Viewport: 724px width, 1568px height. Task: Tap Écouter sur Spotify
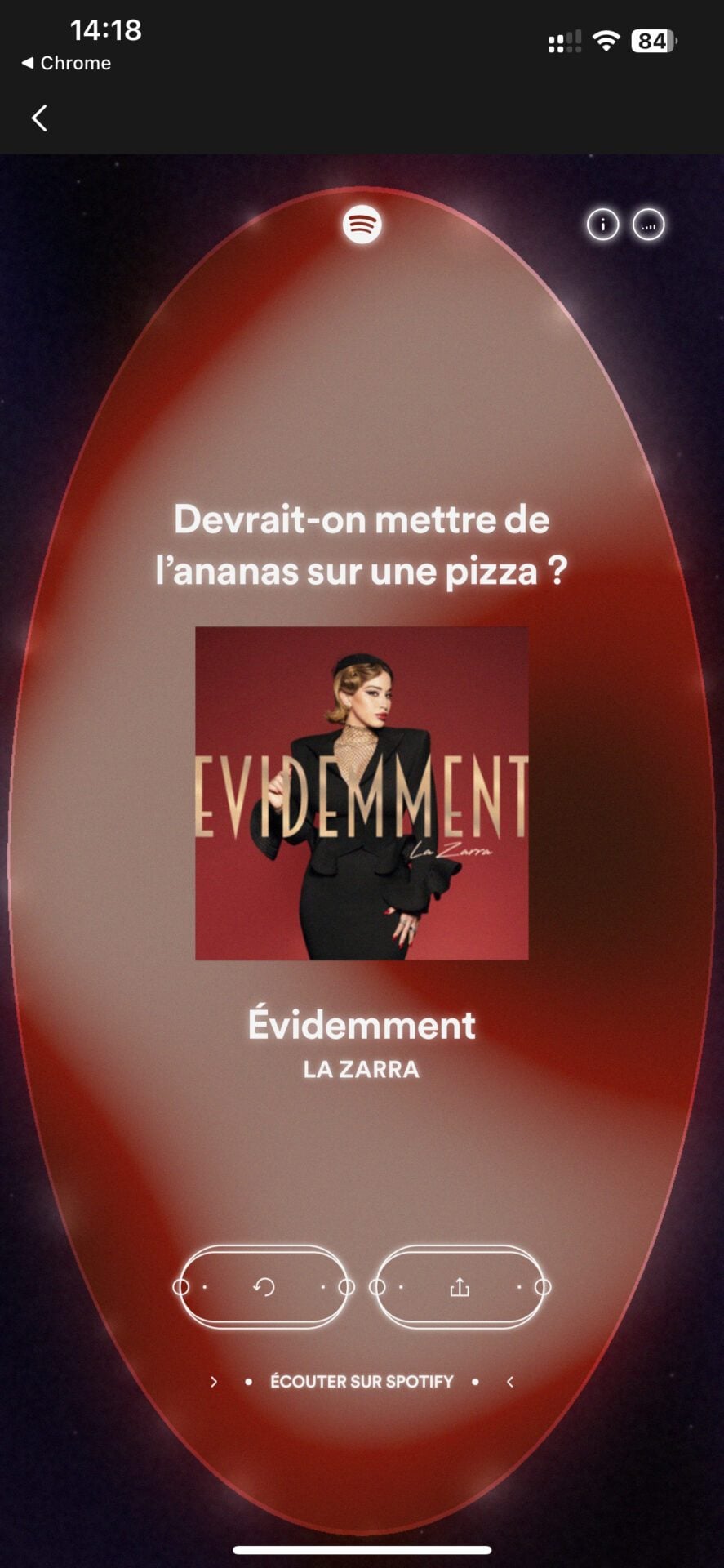(x=362, y=1381)
